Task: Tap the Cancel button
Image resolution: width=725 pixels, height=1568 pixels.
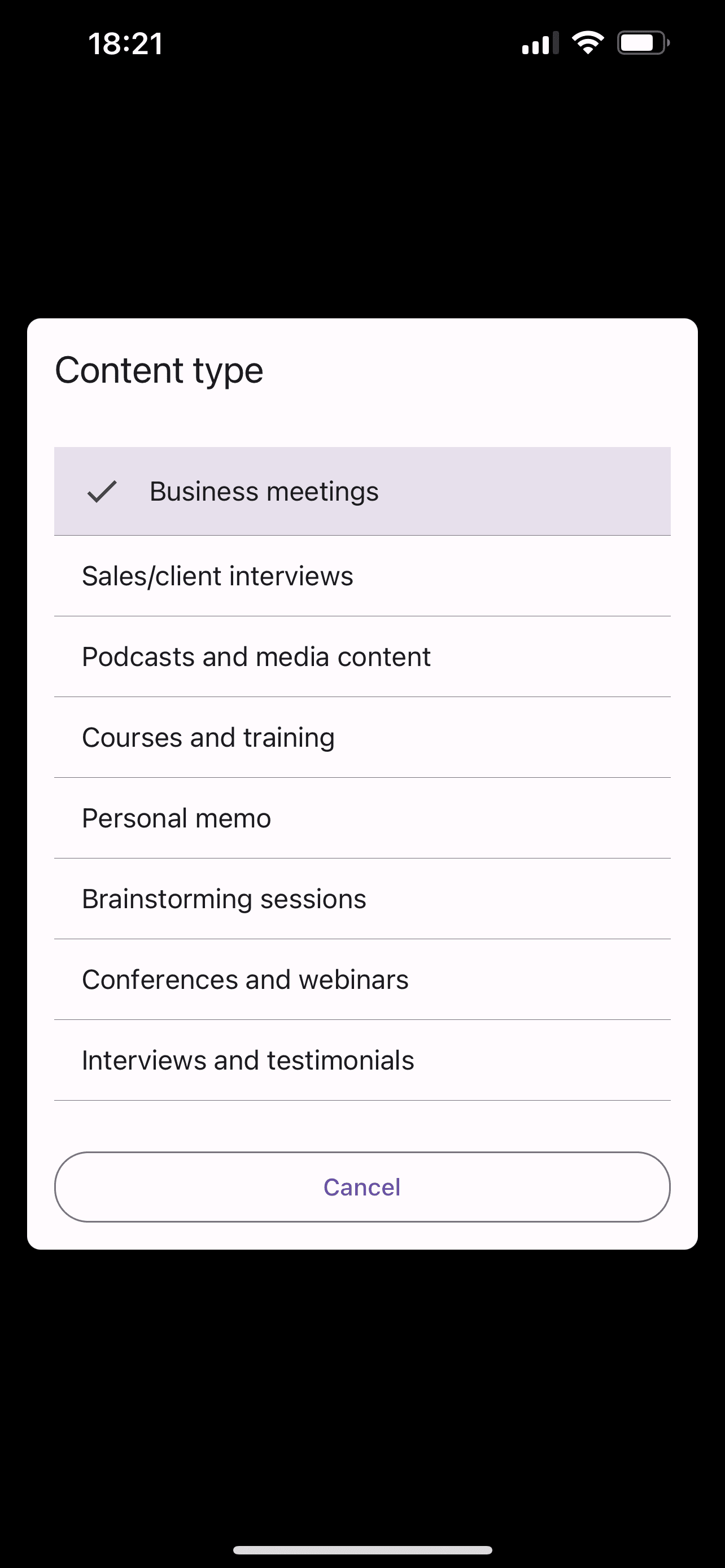Action: 362,1186
